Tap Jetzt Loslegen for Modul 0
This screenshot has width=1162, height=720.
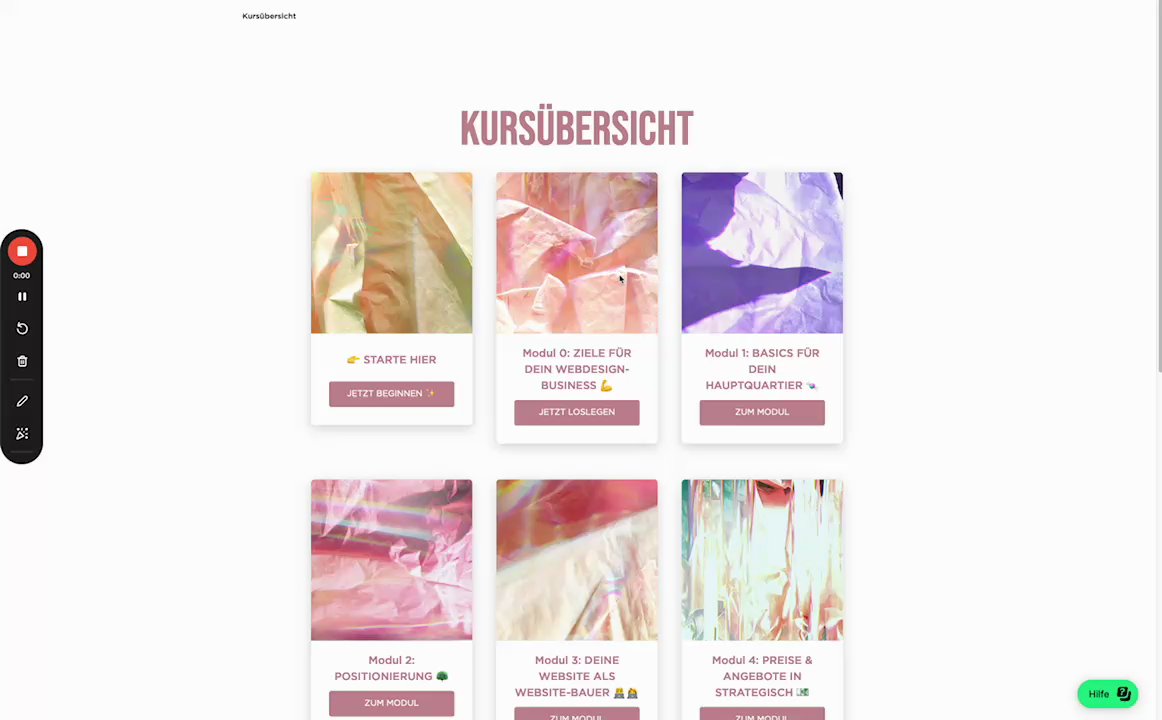[576, 412]
